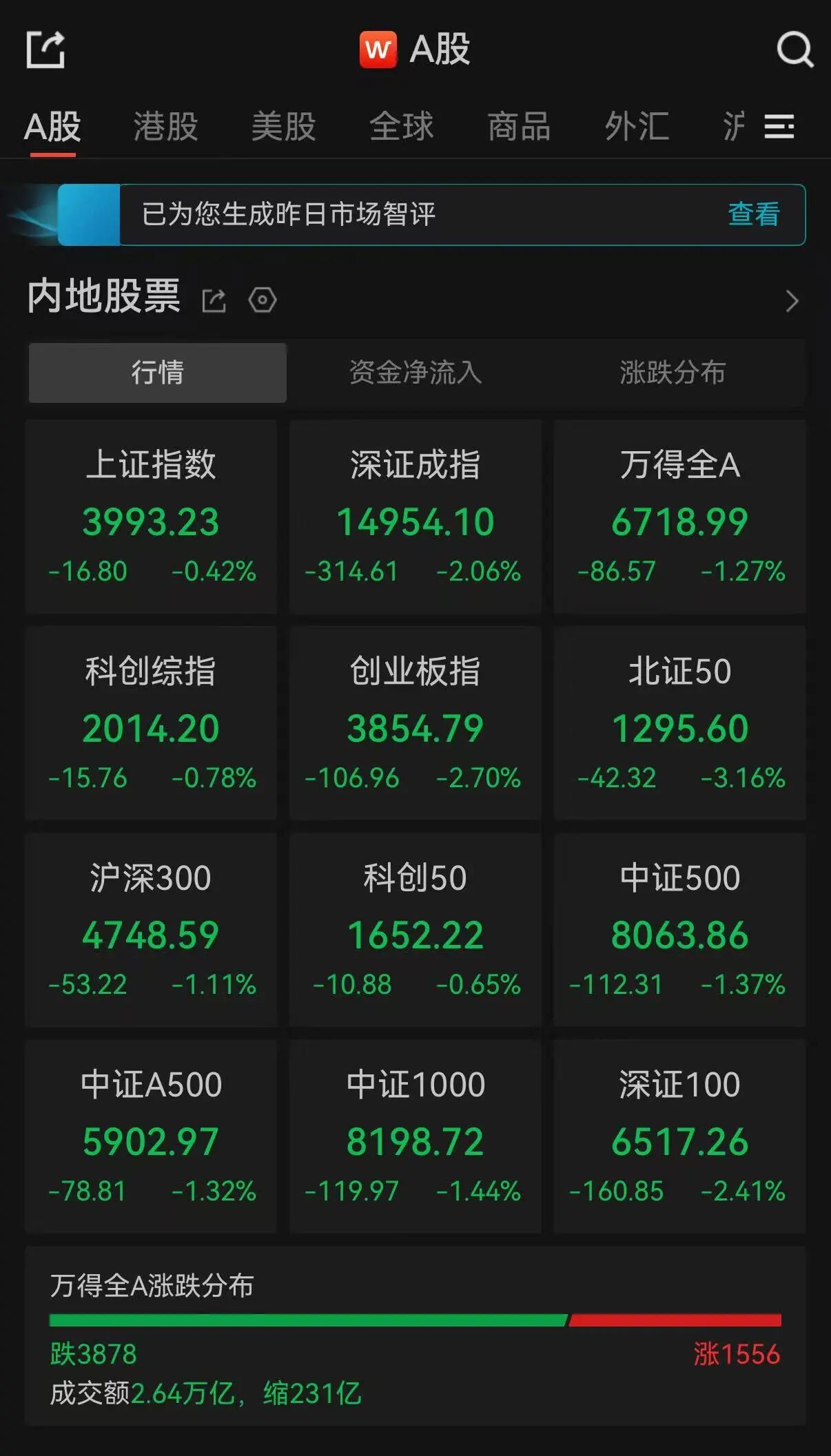Open the 万得全A涨跌分布 panel

(x=415, y=1335)
